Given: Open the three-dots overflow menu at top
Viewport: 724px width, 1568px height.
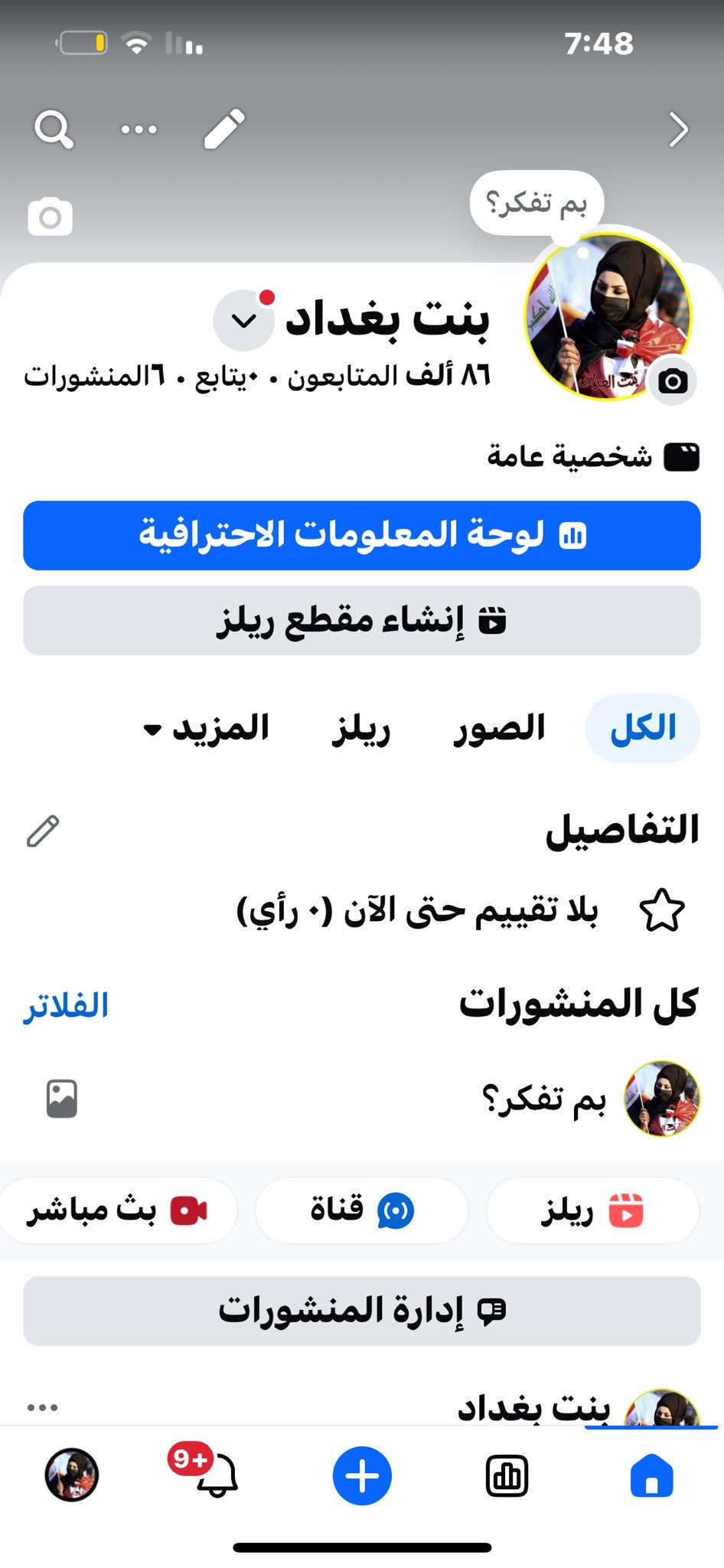Looking at the screenshot, I should coord(139,129).
